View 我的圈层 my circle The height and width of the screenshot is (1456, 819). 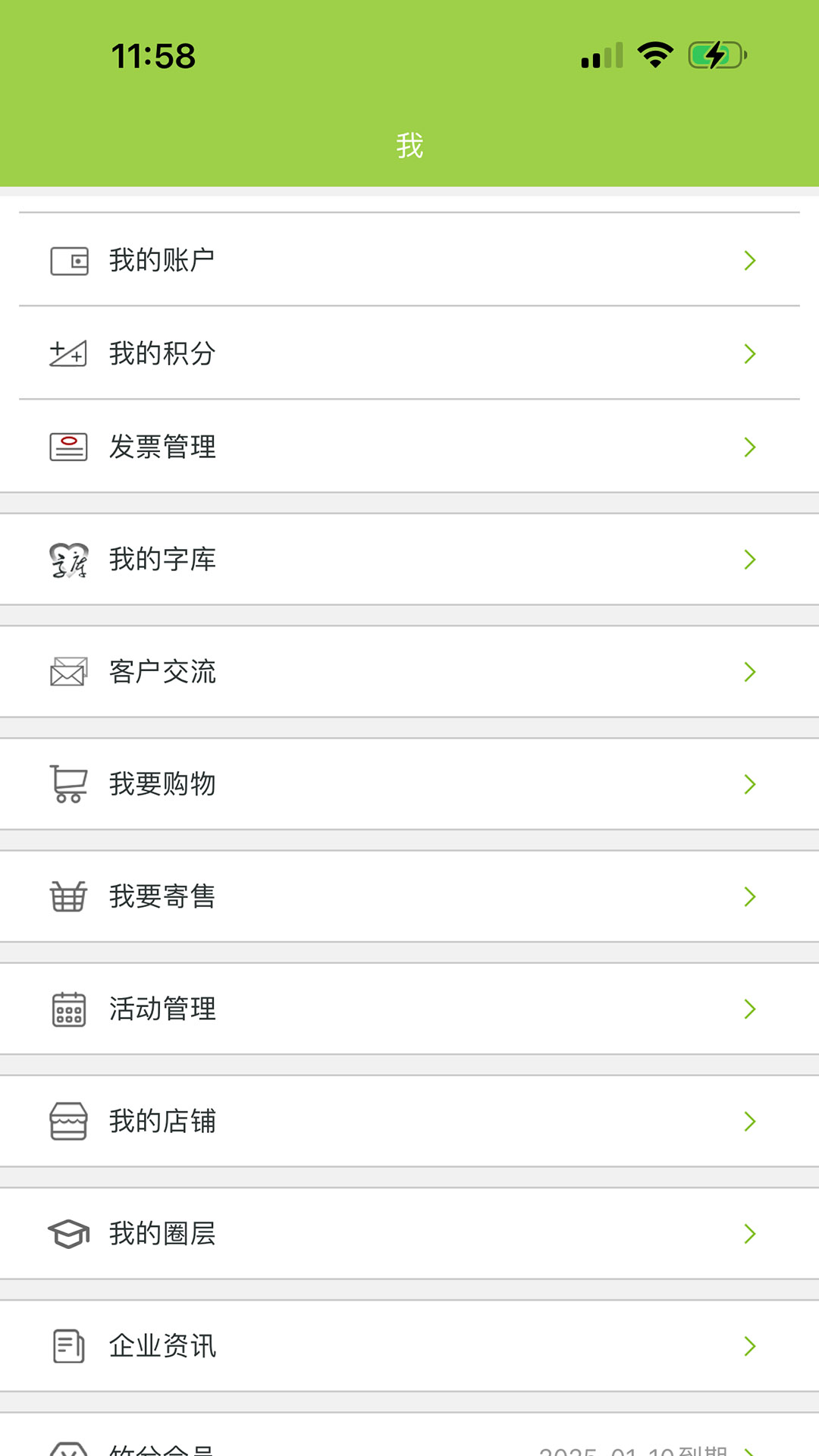coord(409,1234)
